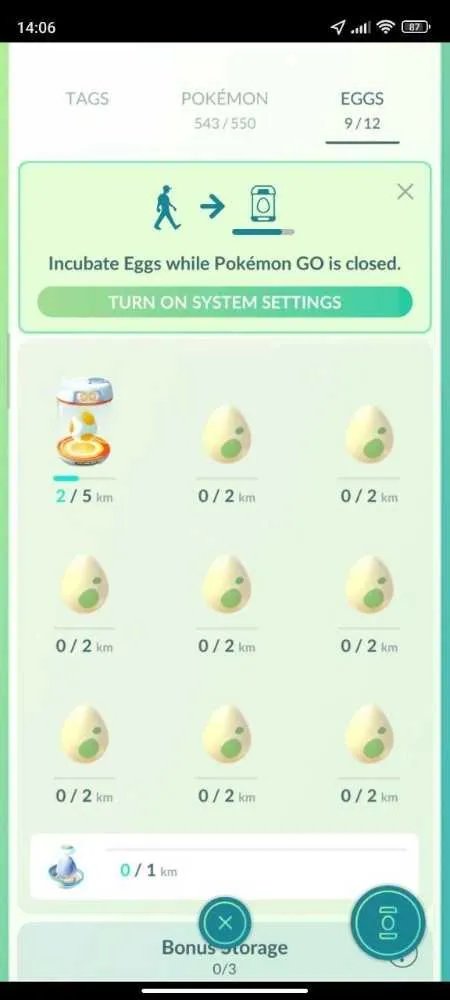Open the 0/1 km incubator egg row

click(x=224, y=866)
